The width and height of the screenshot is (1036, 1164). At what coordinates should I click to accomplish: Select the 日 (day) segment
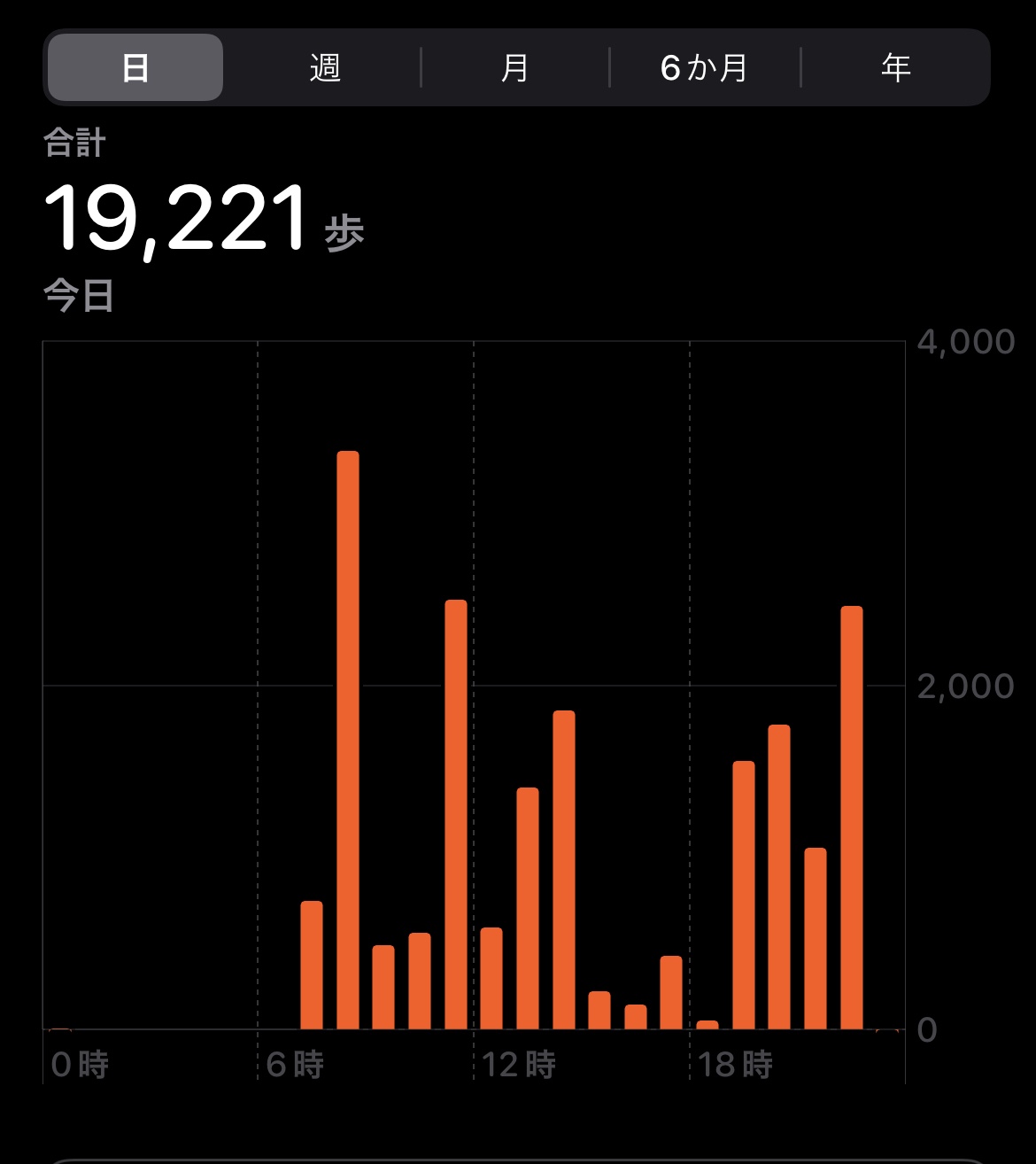coord(135,68)
